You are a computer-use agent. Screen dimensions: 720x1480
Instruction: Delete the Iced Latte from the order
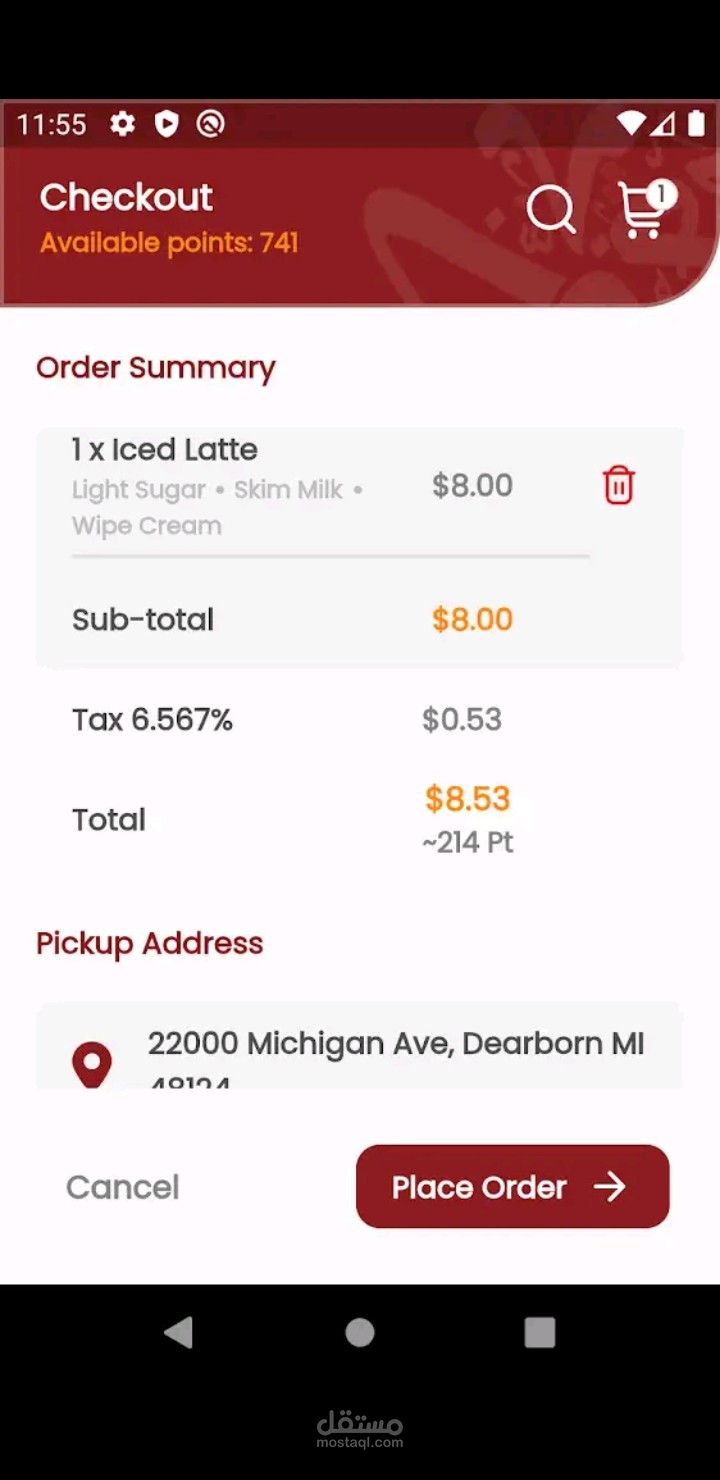point(618,485)
